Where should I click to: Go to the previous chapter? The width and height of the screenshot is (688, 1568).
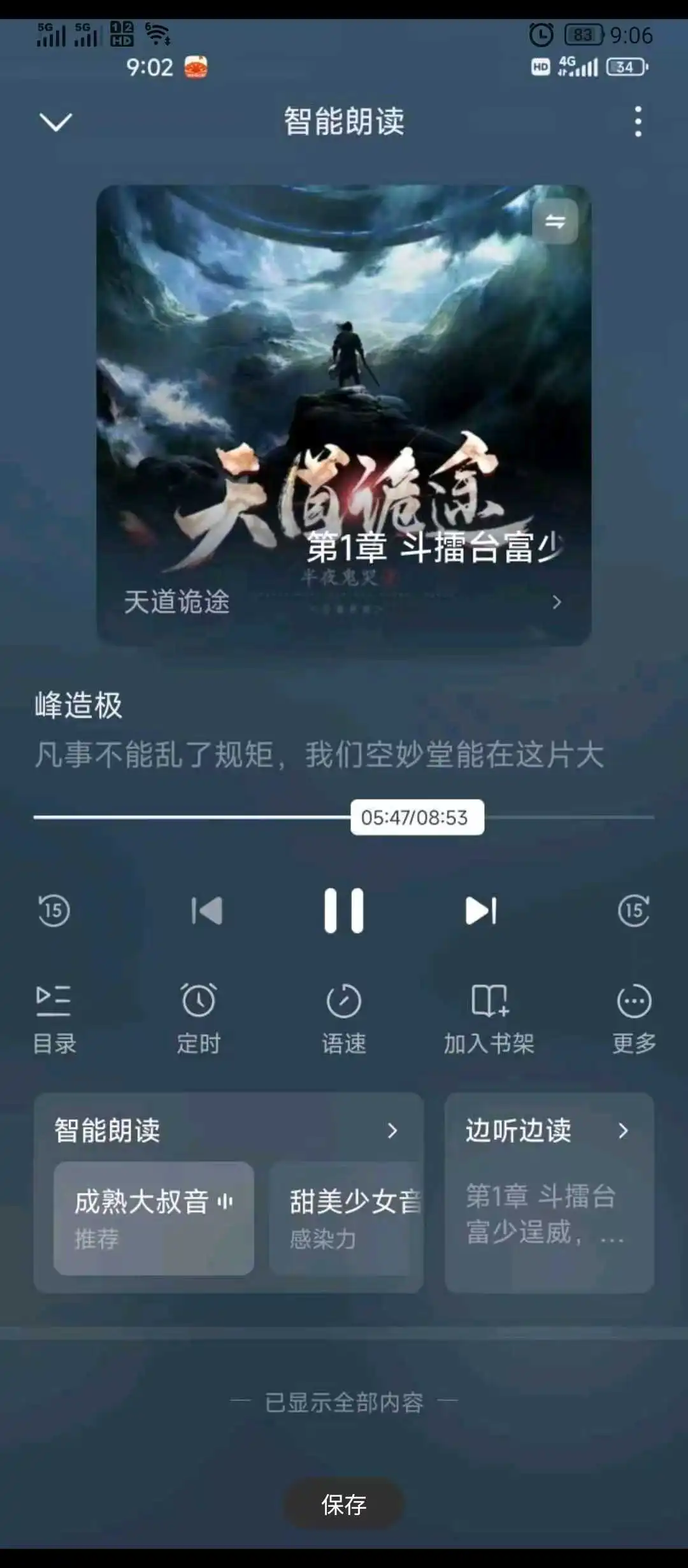pos(207,910)
